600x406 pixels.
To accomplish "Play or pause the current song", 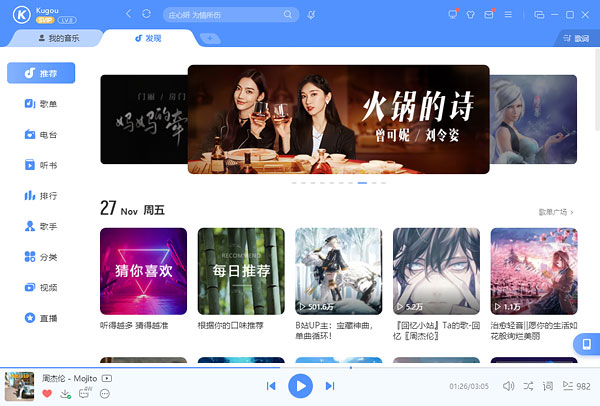I will coord(300,385).
